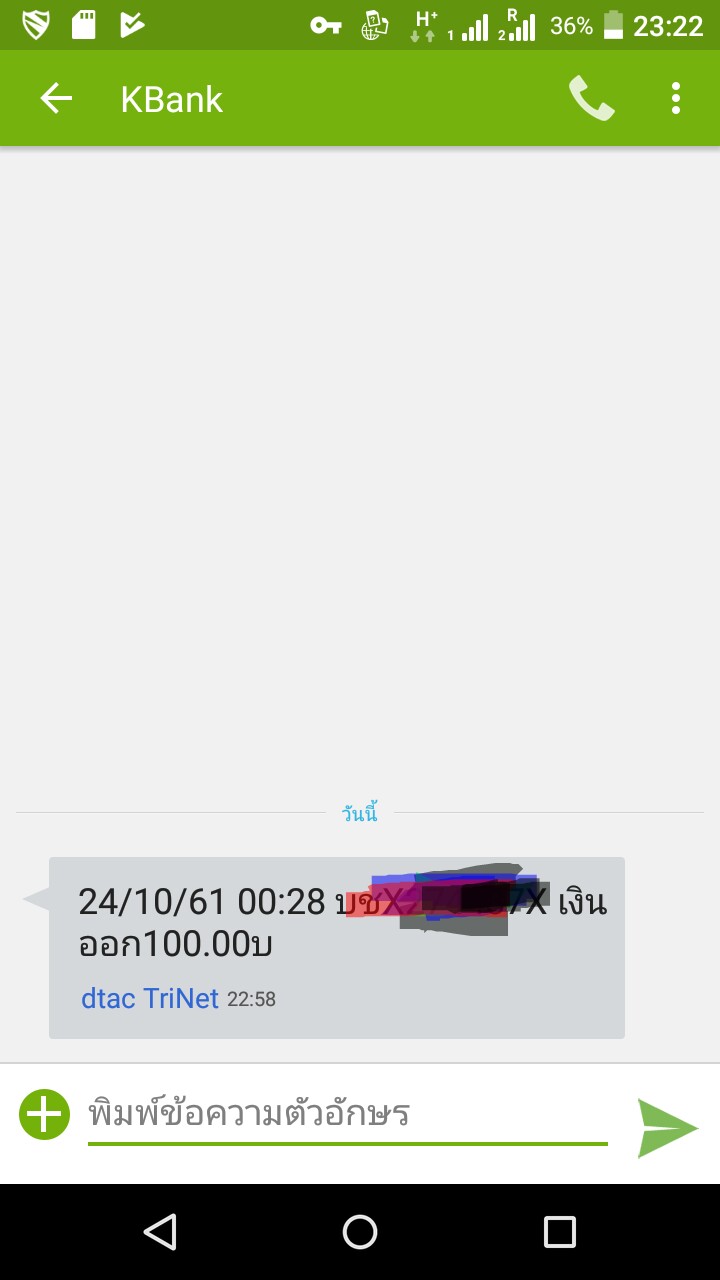Call KBank using the phone icon
The height and width of the screenshot is (1280, 720).
[x=591, y=98]
